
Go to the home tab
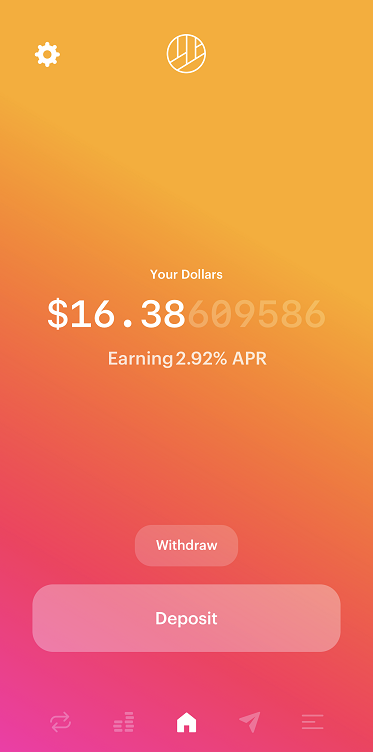click(x=186, y=722)
